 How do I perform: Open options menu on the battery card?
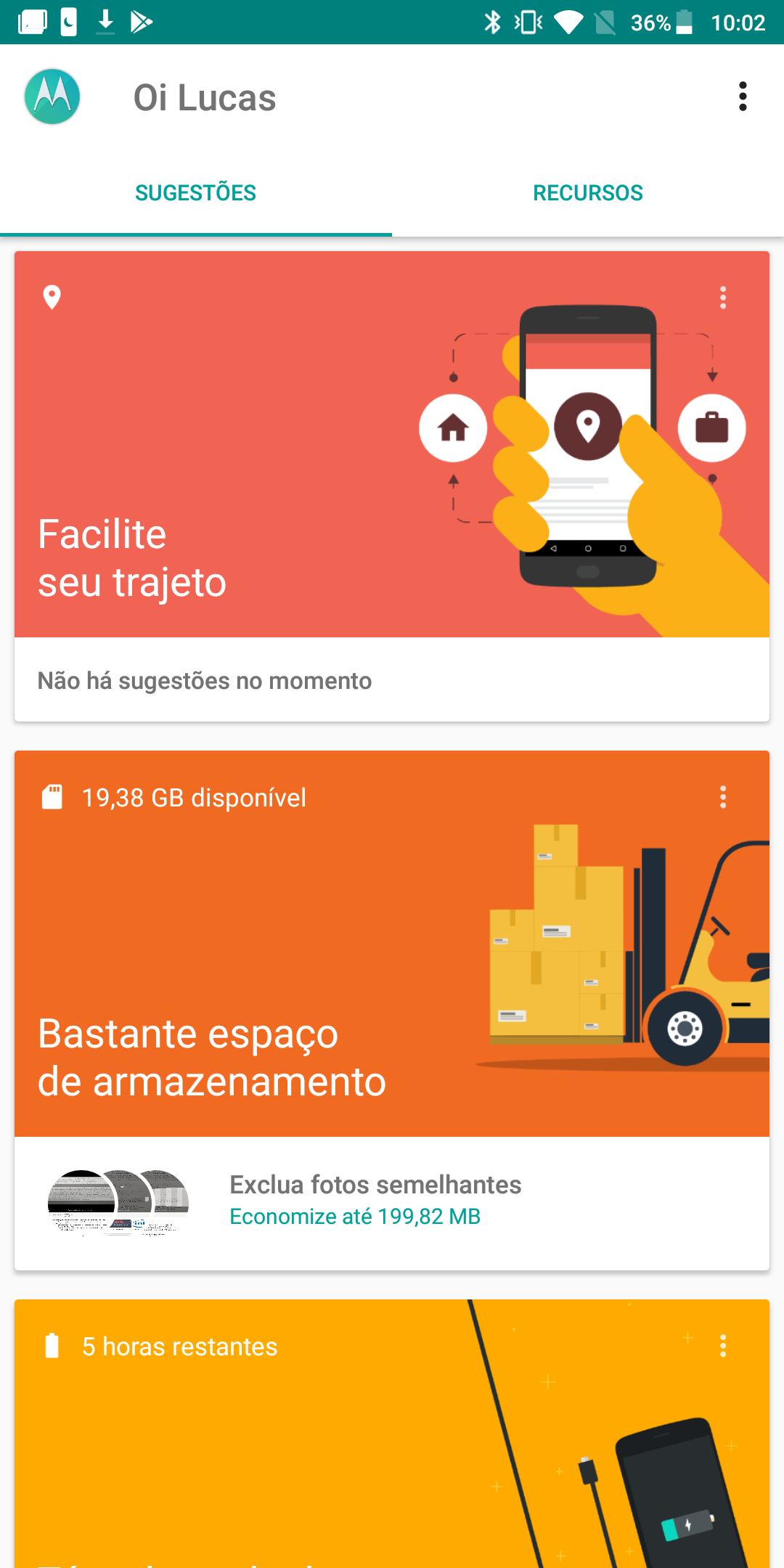(x=722, y=1346)
